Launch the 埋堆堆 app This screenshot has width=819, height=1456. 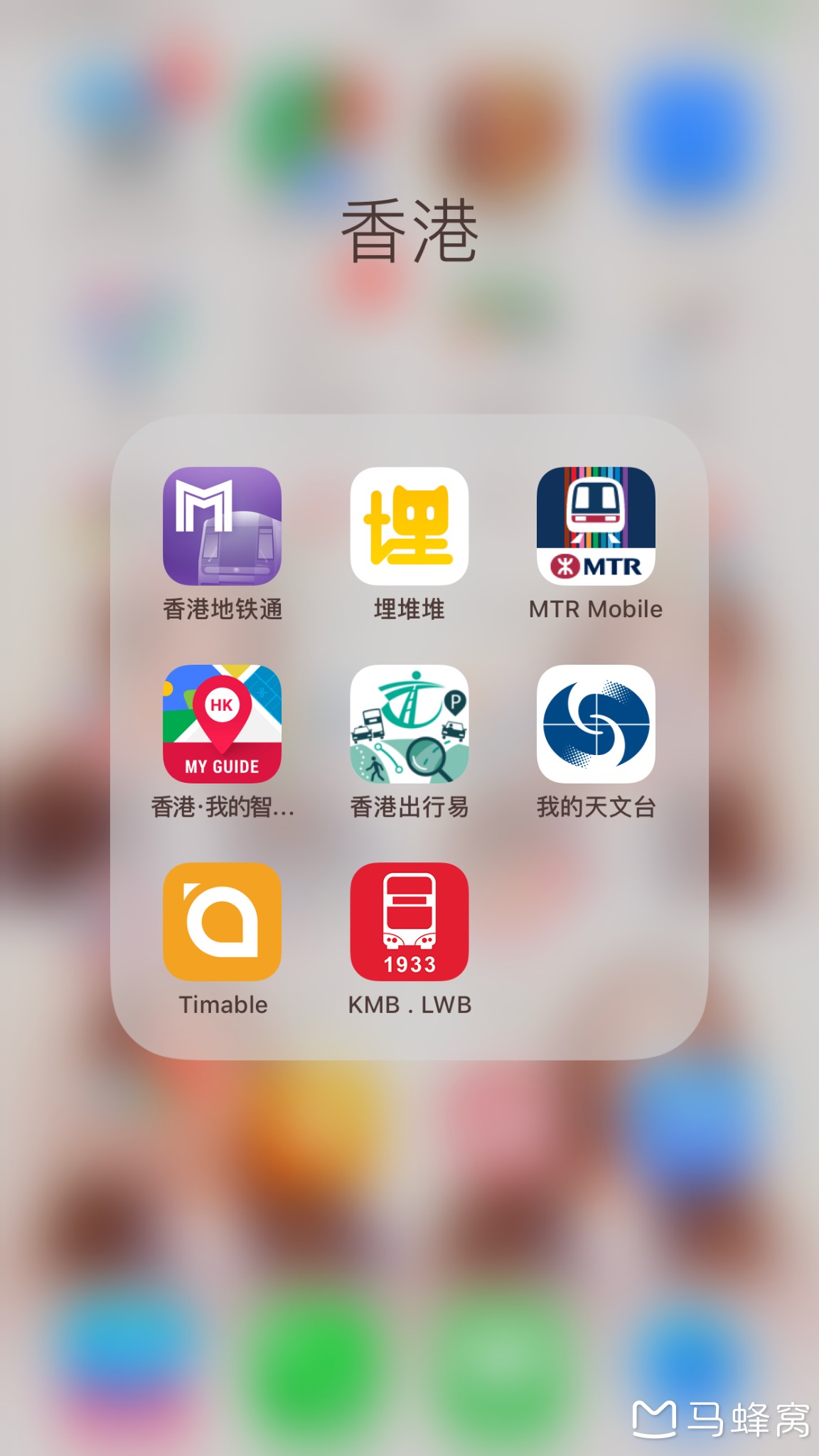[x=409, y=526]
